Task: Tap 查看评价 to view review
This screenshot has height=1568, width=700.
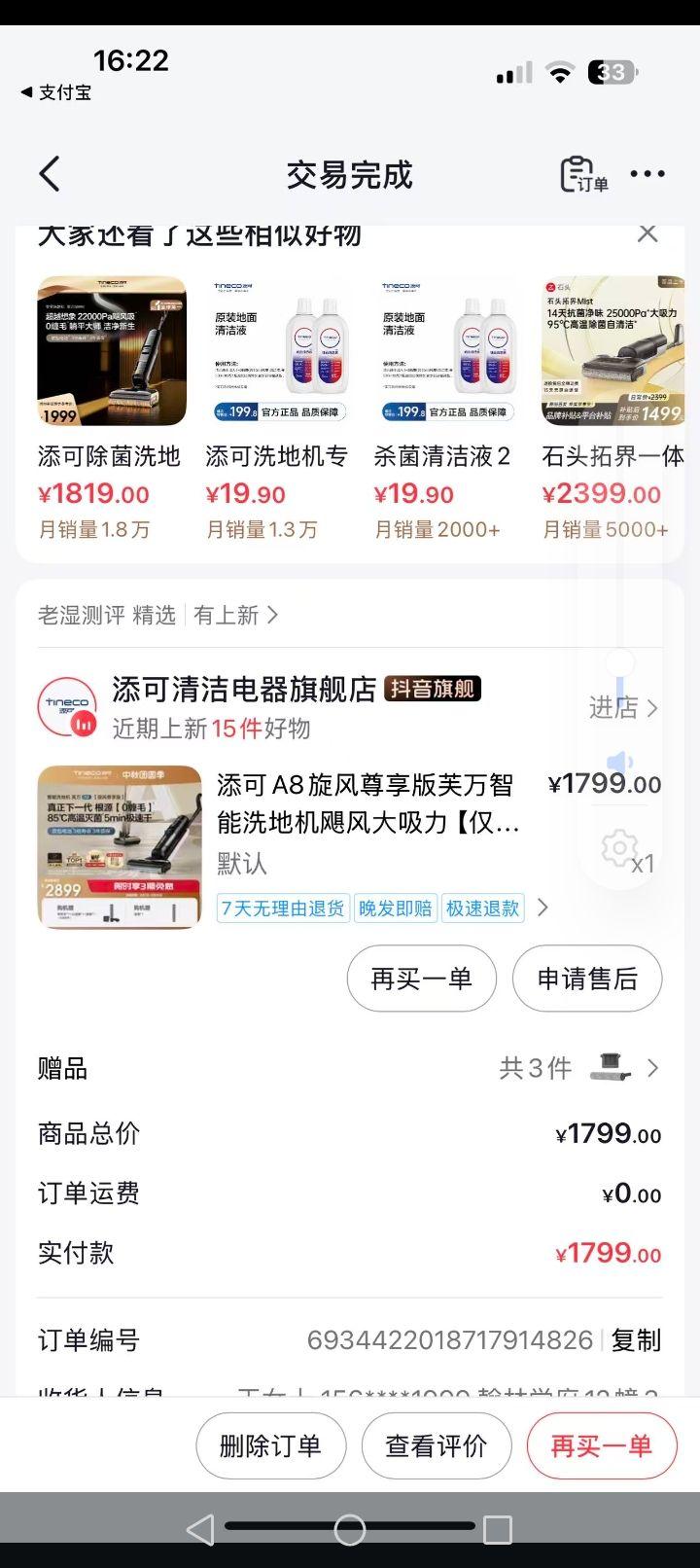Action: click(437, 1445)
